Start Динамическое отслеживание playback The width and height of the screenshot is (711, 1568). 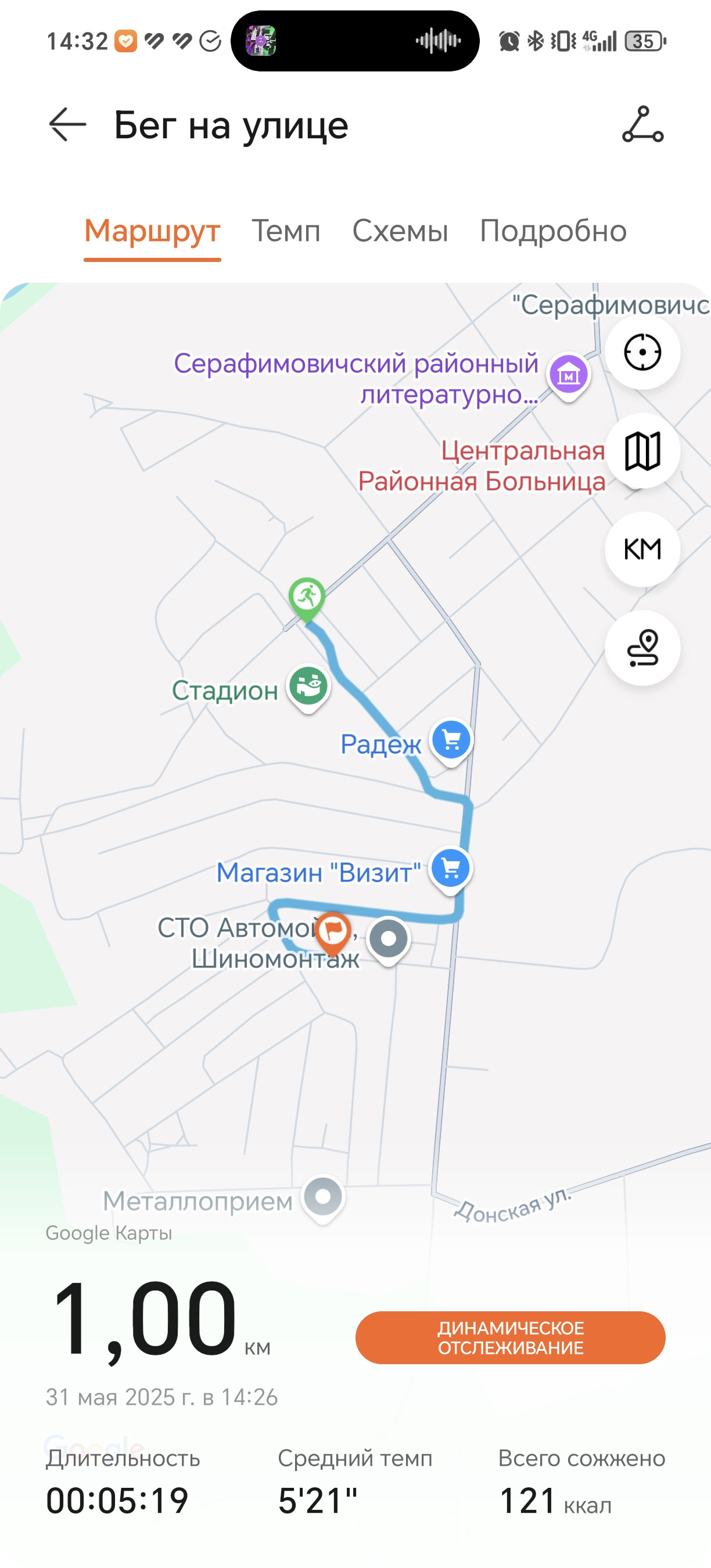510,1338
